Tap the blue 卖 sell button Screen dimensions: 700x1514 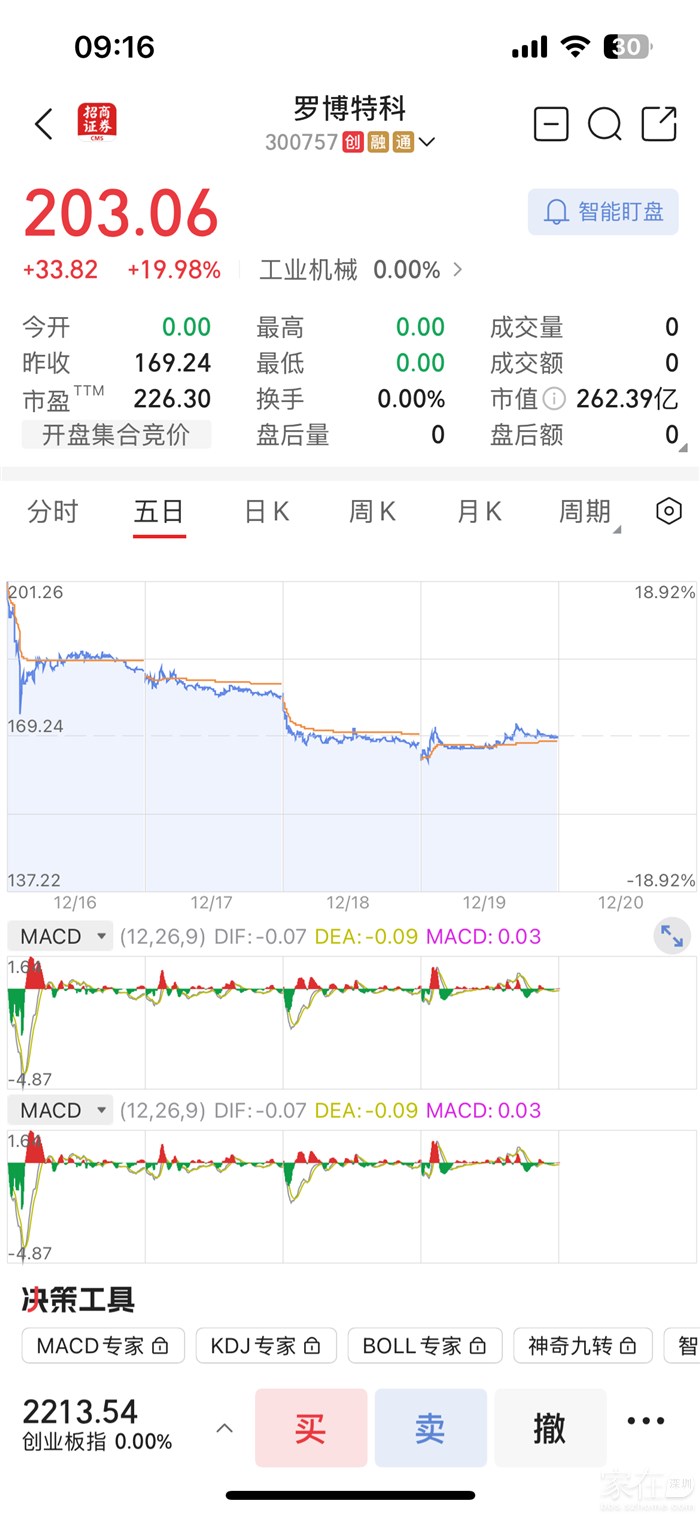(x=430, y=1428)
